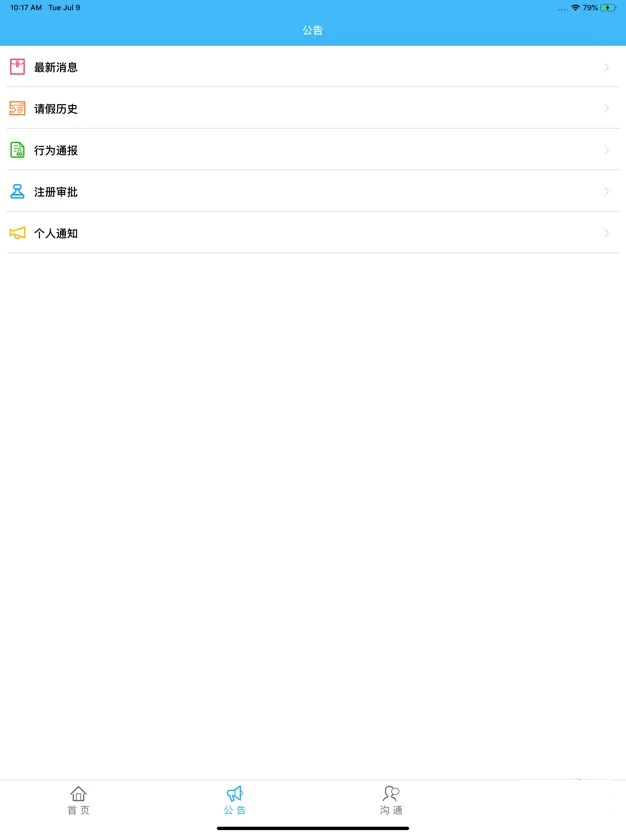Image resolution: width=626 pixels, height=835 pixels.
Task: Go to the 沟通 tab
Action: click(391, 800)
